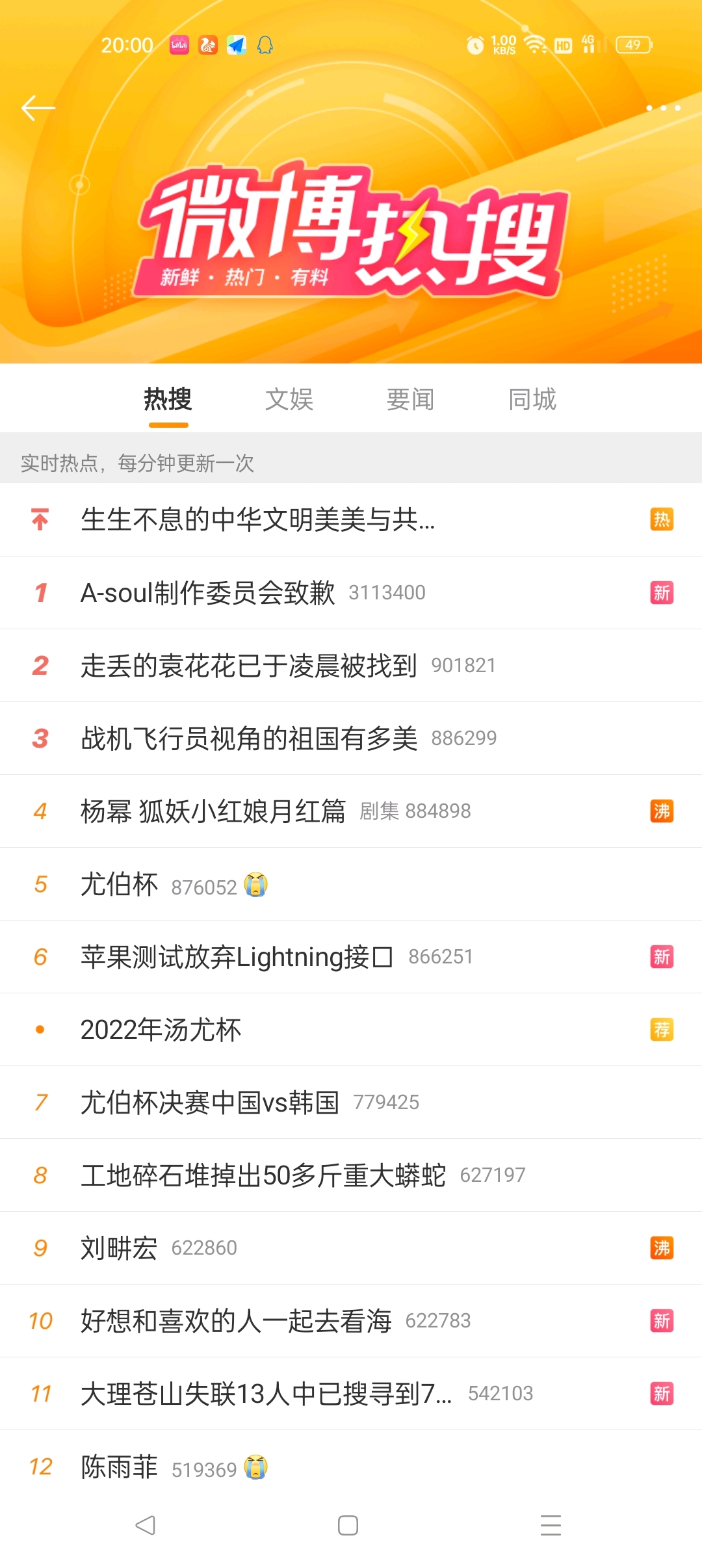
Task: Open topic 苹果测试放弃Lightning接口
Action: (x=237, y=956)
